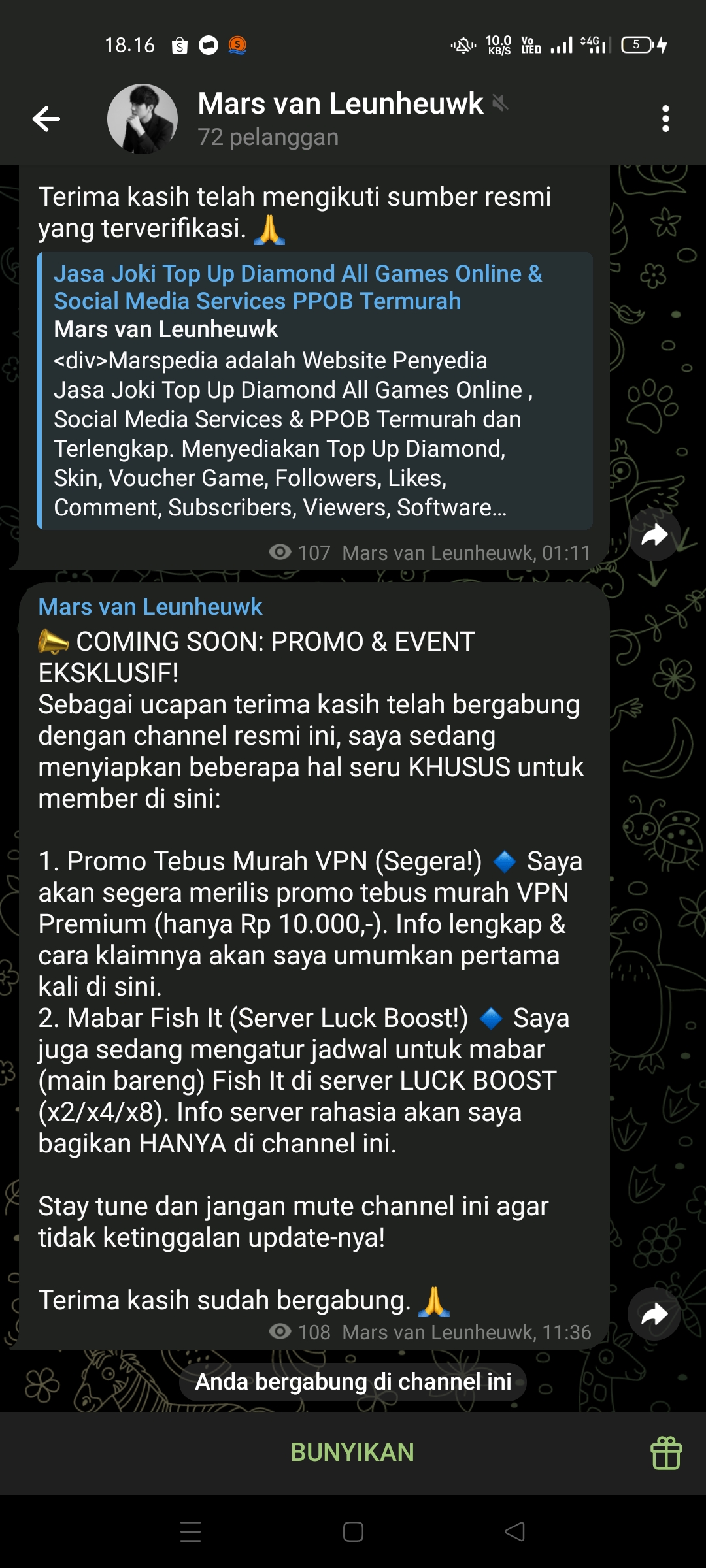This screenshot has height=1568, width=706.
Task: Open channel info for Mars van Leunheuwk
Action: (x=340, y=118)
